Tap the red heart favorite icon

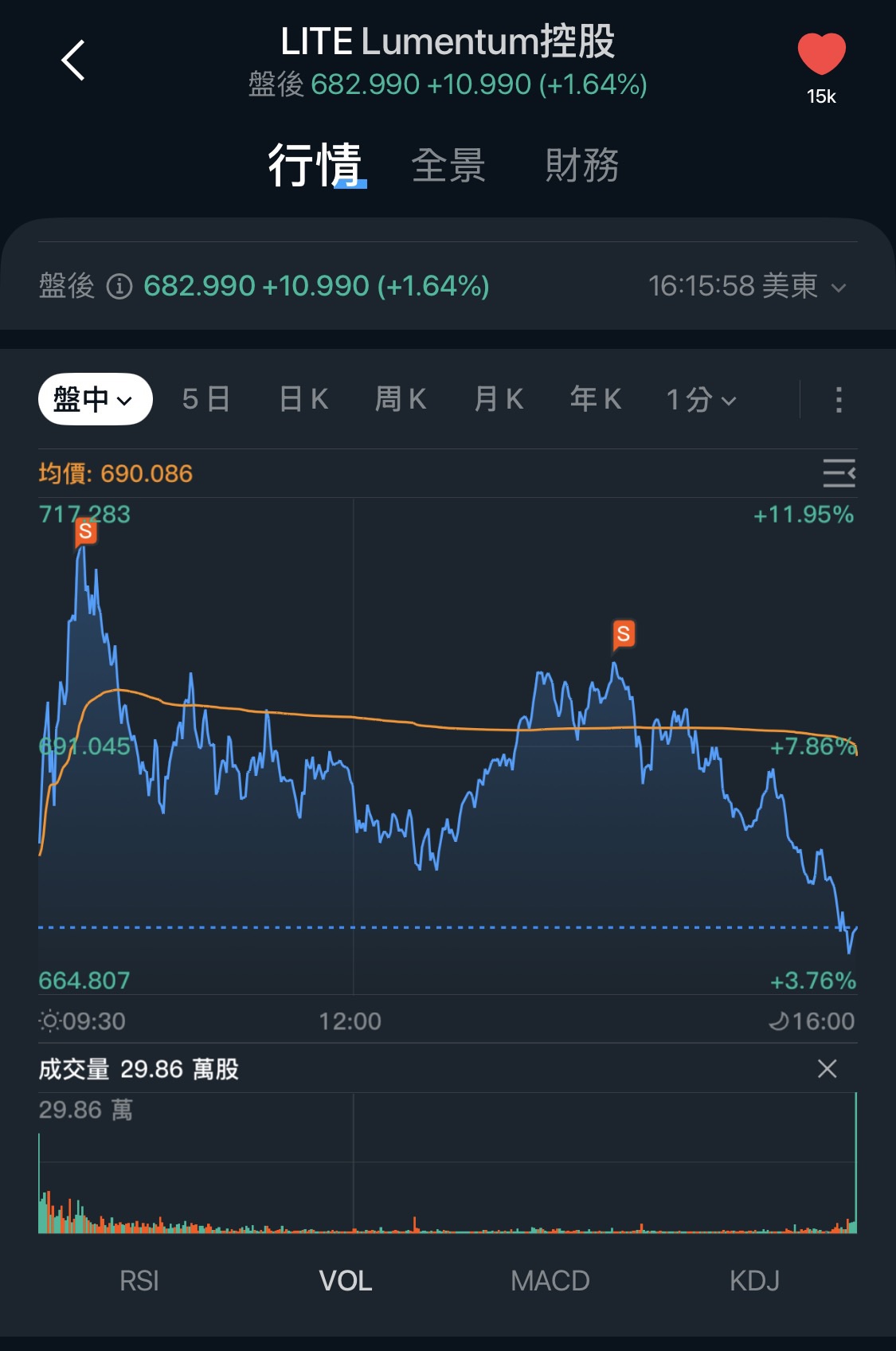(x=821, y=55)
